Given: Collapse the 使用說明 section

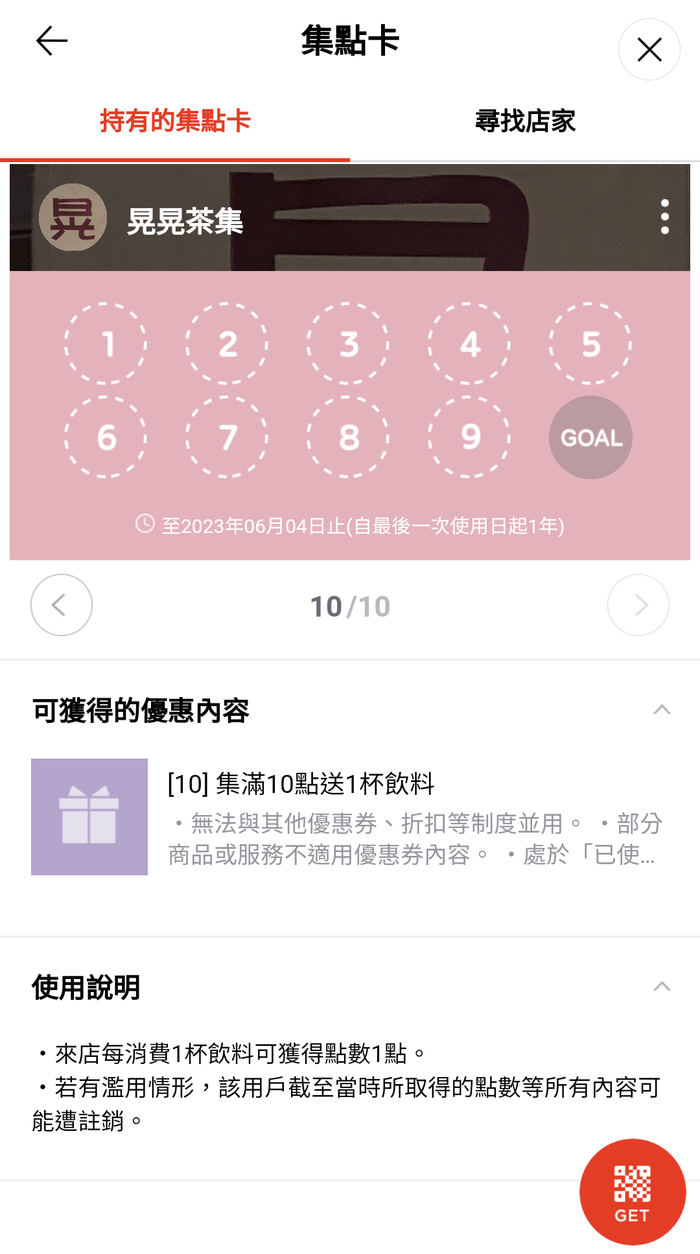Looking at the screenshot, I should [x=661, y=987].
